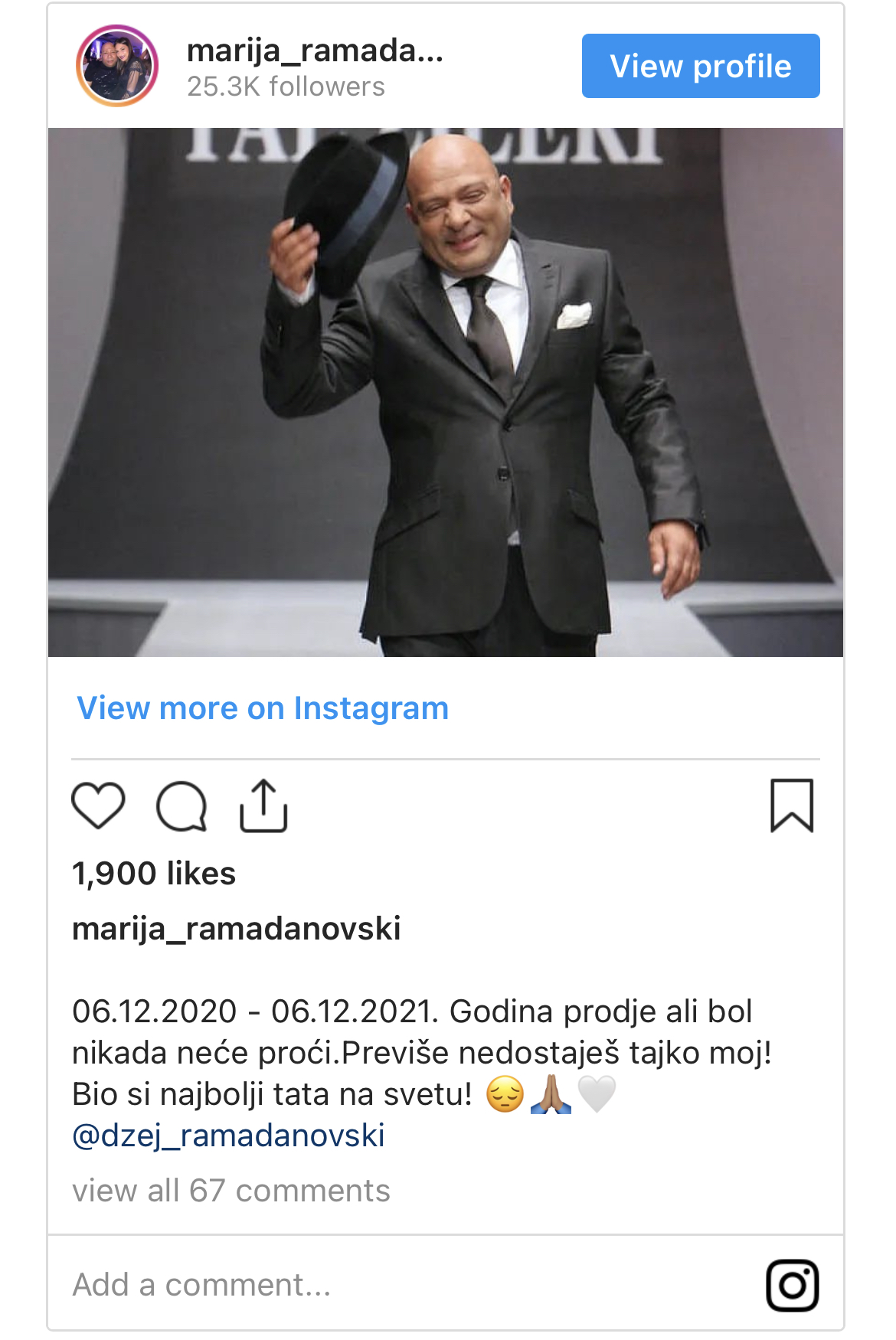Share this post using the share icon
The height and width of the screenshot is (1340, 896).
[x=263, y=806]
